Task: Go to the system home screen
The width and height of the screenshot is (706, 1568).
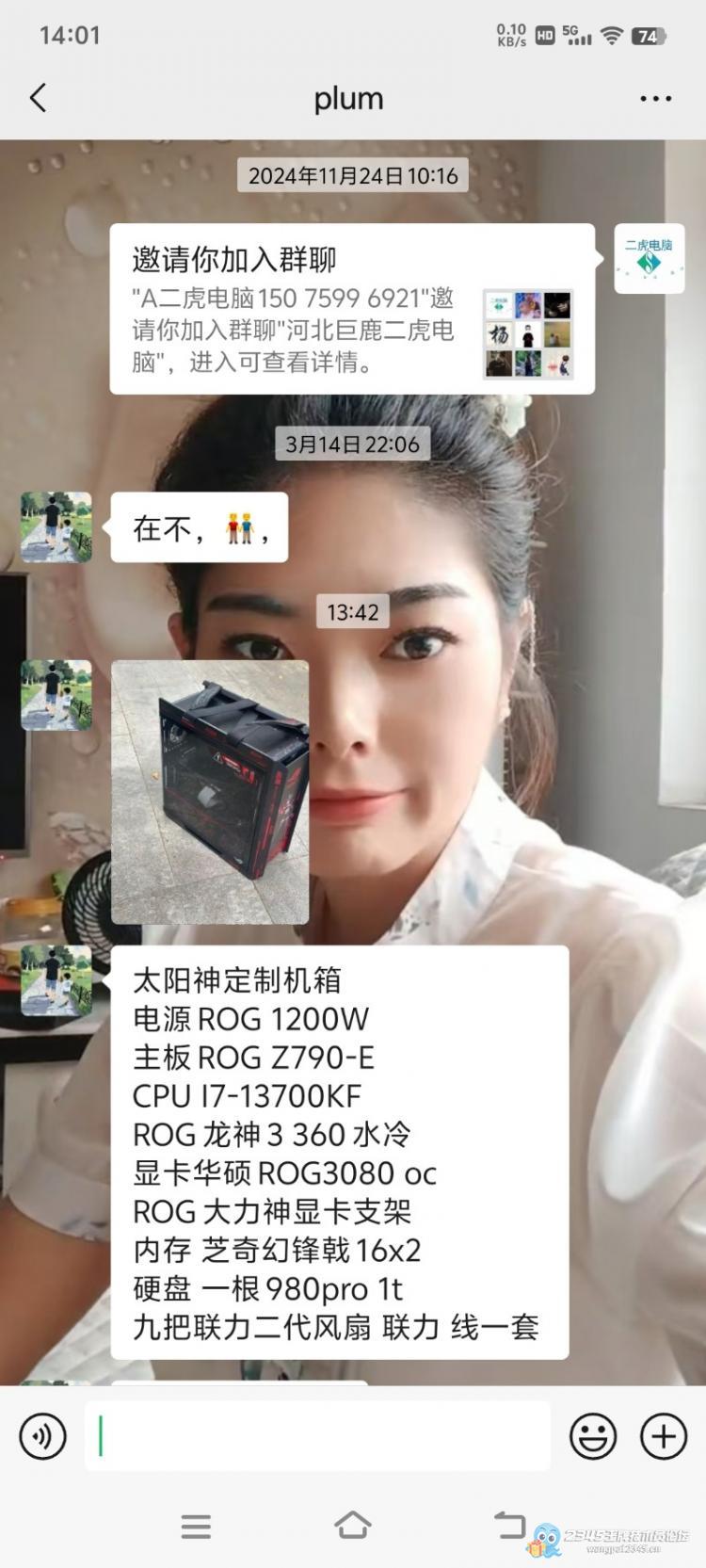Action: pos(352,1525)
